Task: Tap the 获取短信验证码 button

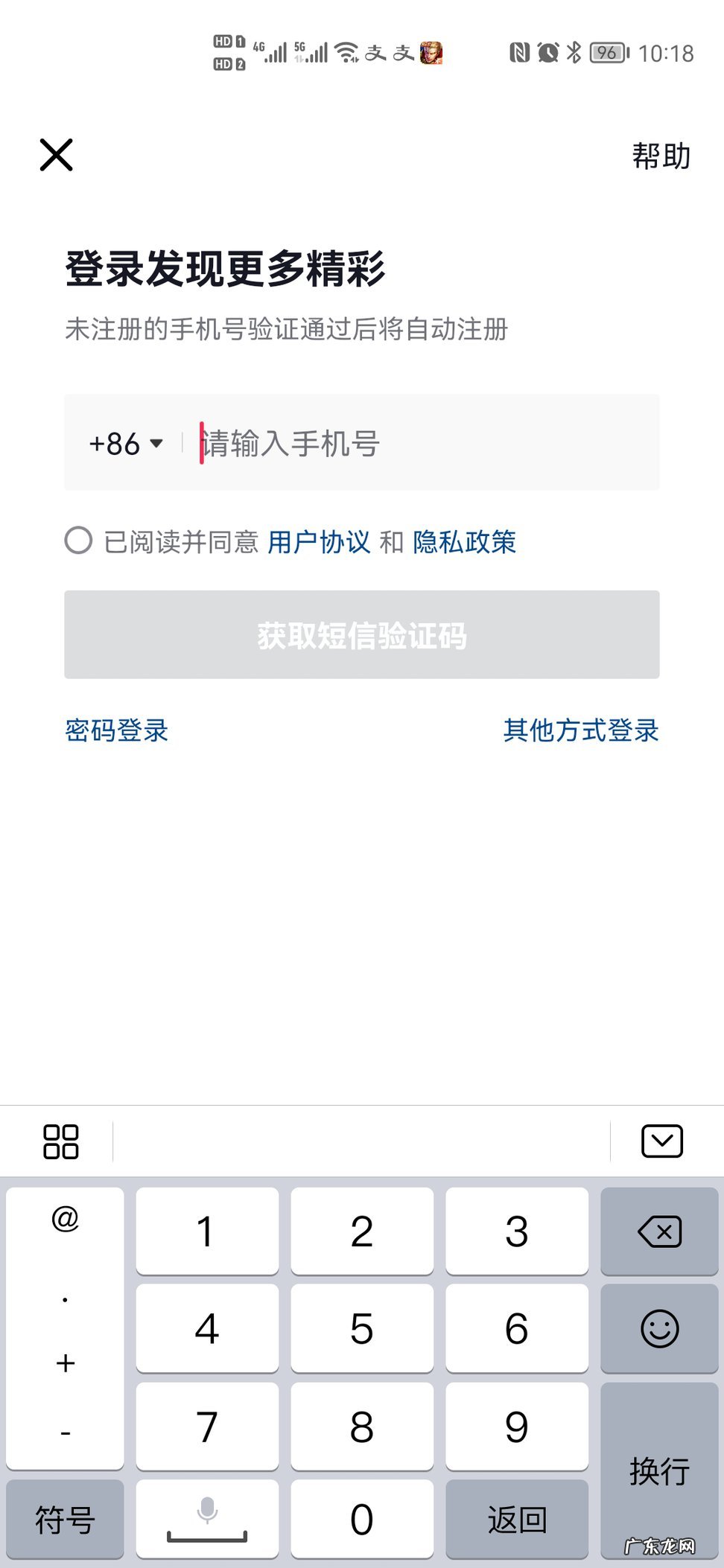Action: click(x=362, y=635)
